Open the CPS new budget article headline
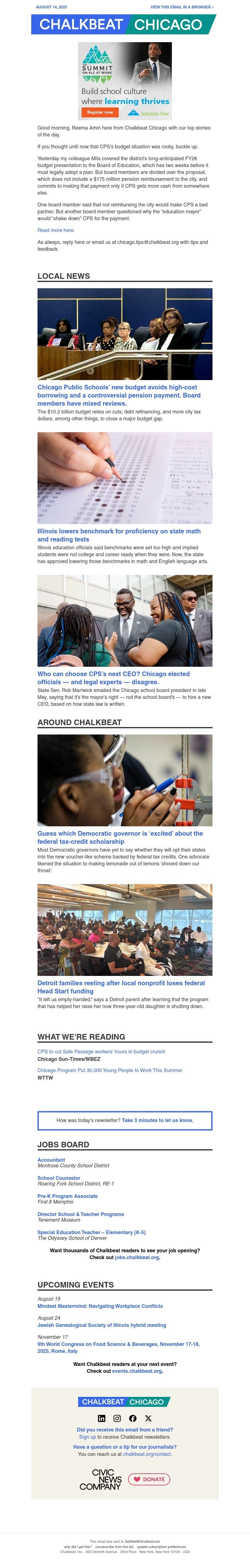The width and height of the screenshot is (250, 1568). coord(118,395)
